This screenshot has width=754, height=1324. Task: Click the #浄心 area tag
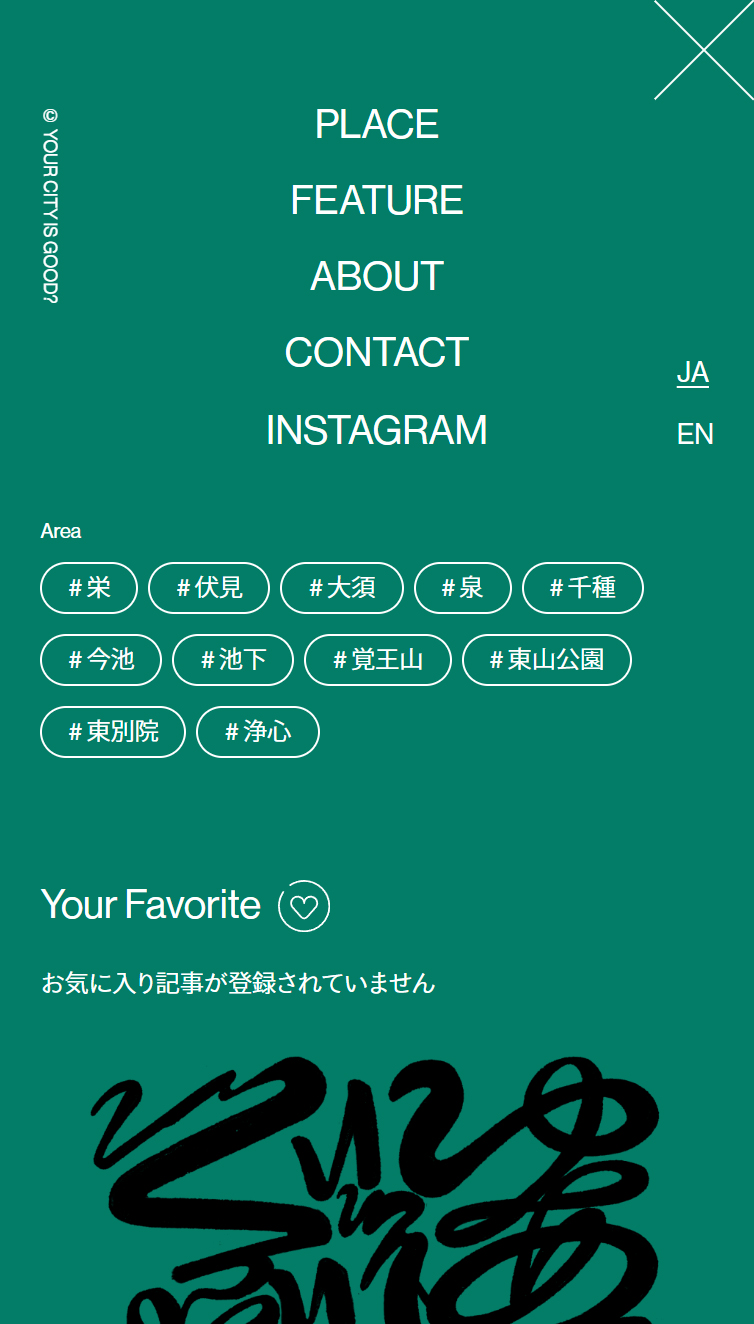[x=258, y=732]
